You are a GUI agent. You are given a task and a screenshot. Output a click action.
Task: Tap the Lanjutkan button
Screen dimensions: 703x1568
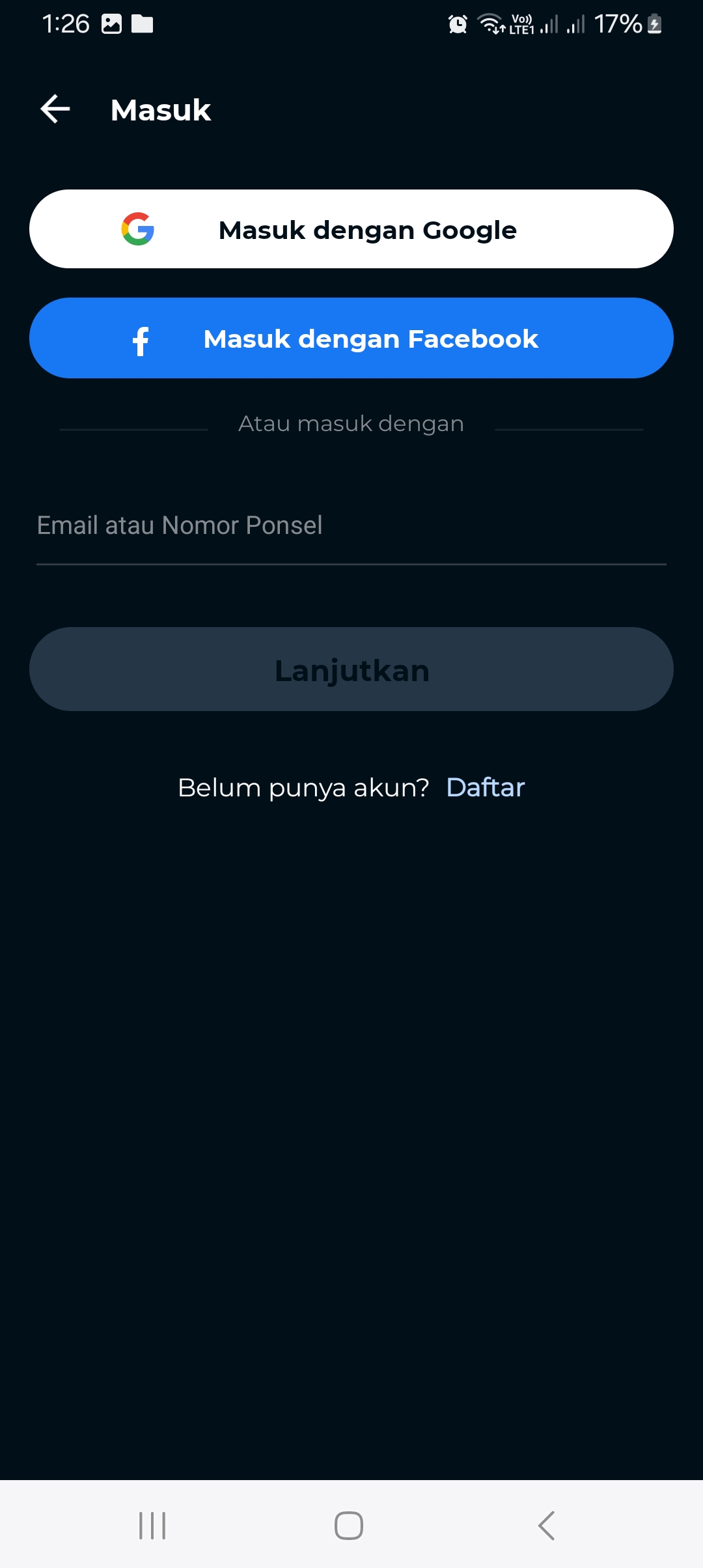(x=351, y=669)
